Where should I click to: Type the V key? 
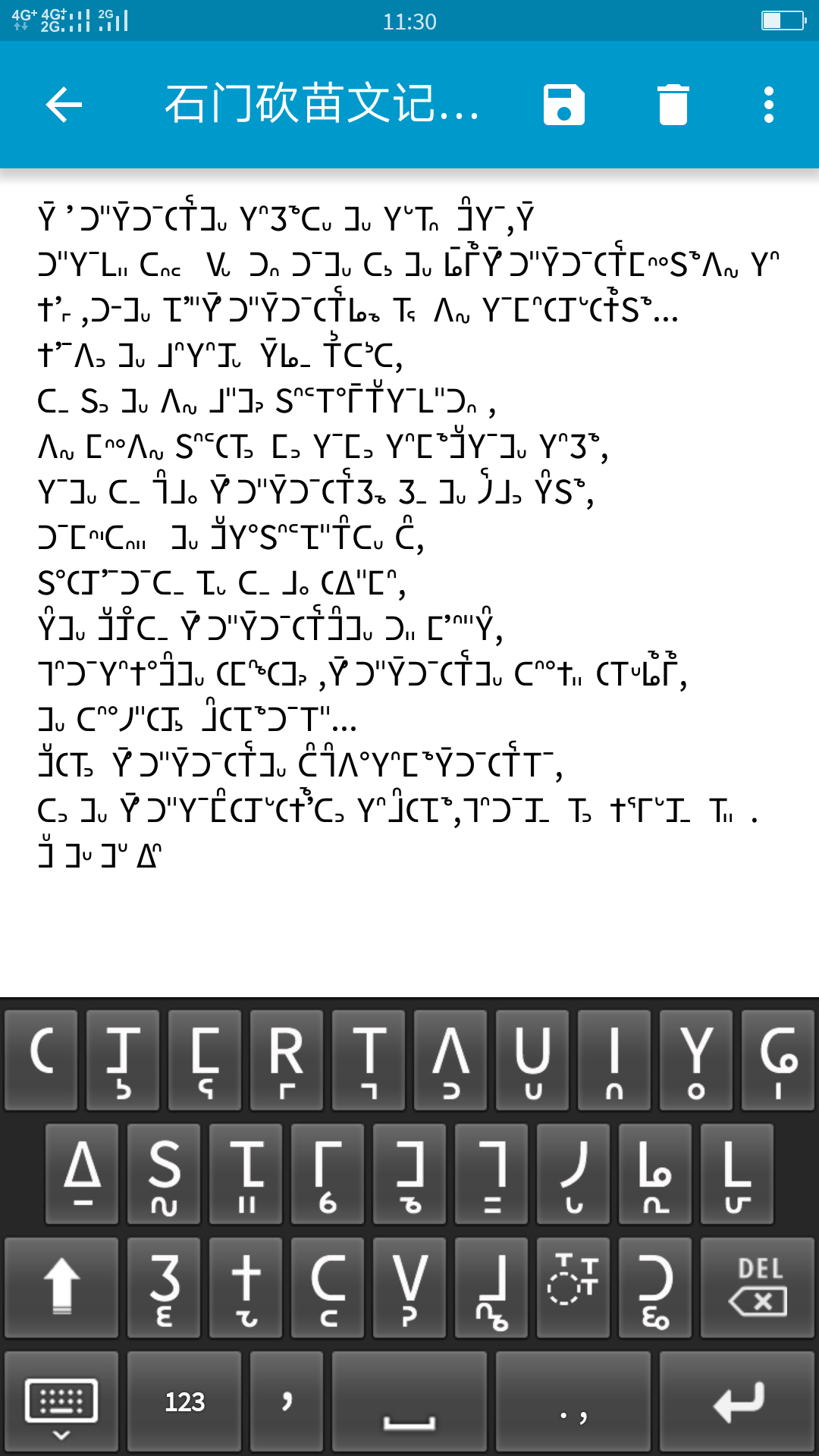409,1288
